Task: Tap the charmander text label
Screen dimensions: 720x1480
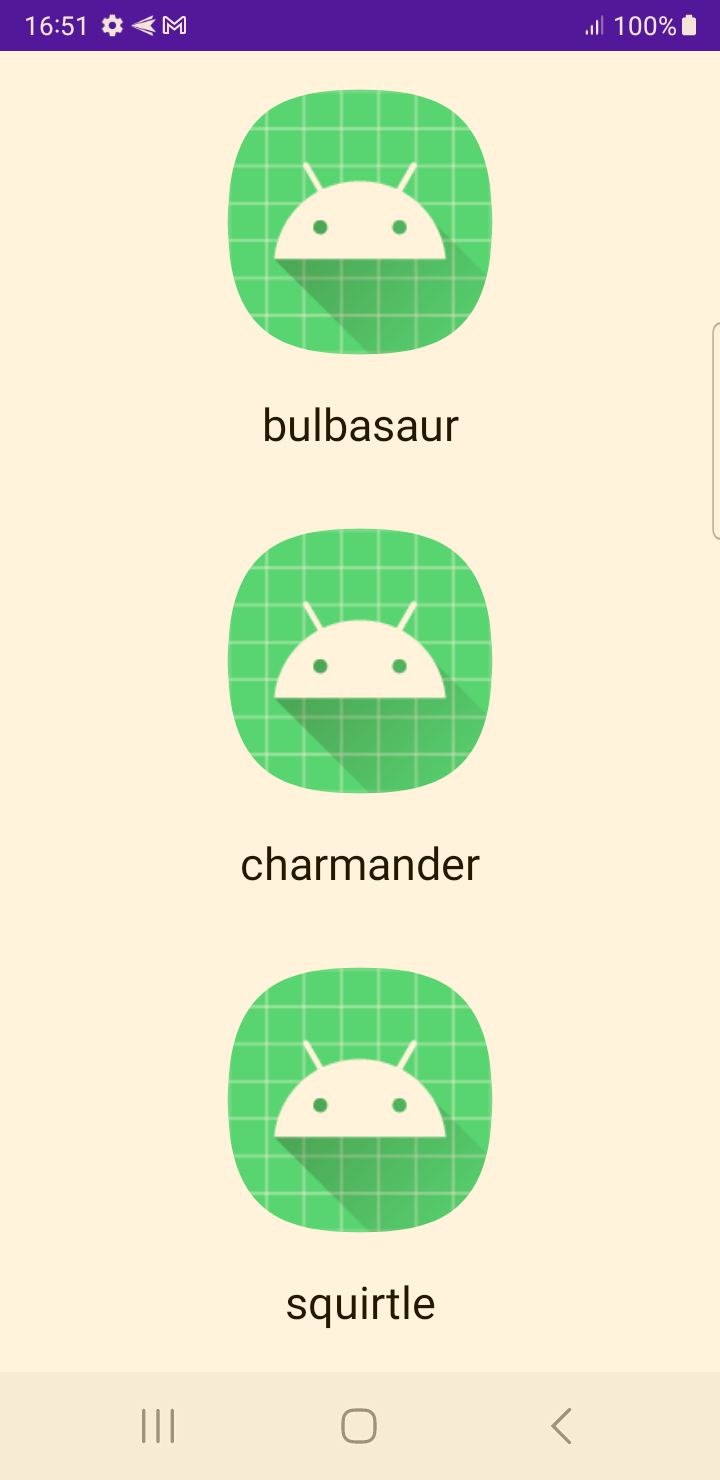Action: (360, 864)
